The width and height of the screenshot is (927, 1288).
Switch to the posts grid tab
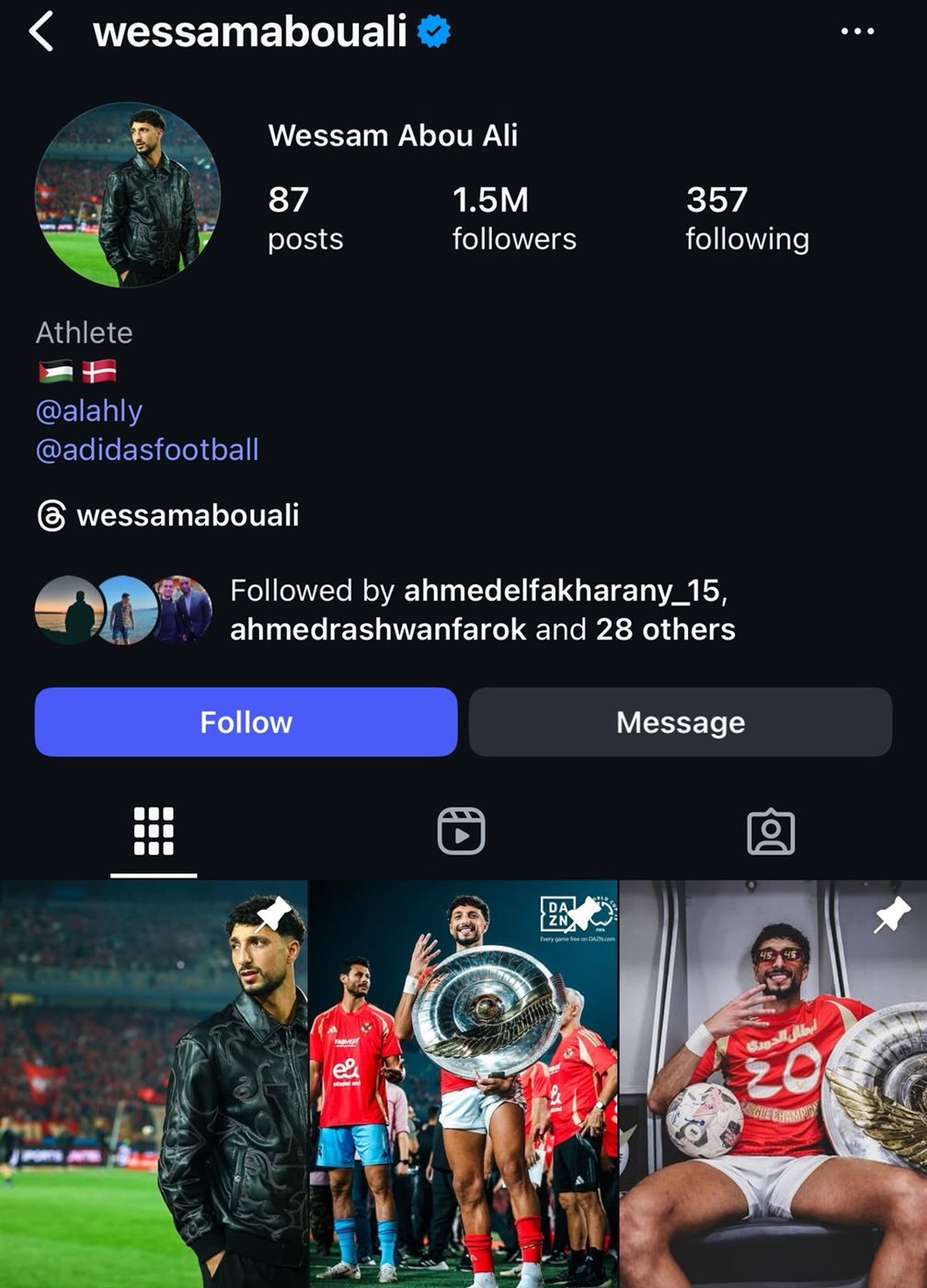[154, 832]
